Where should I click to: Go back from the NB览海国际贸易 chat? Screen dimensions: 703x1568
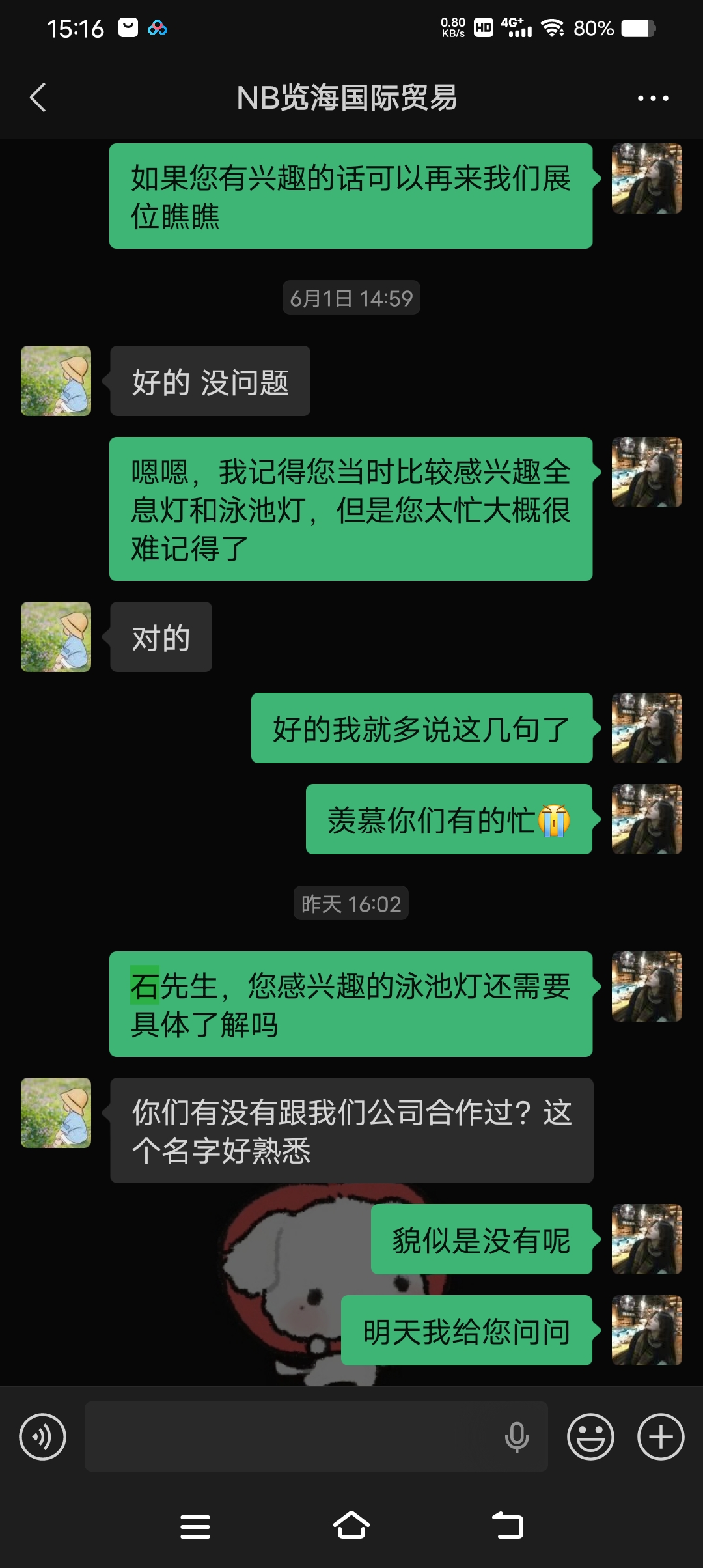click(38, 98)
